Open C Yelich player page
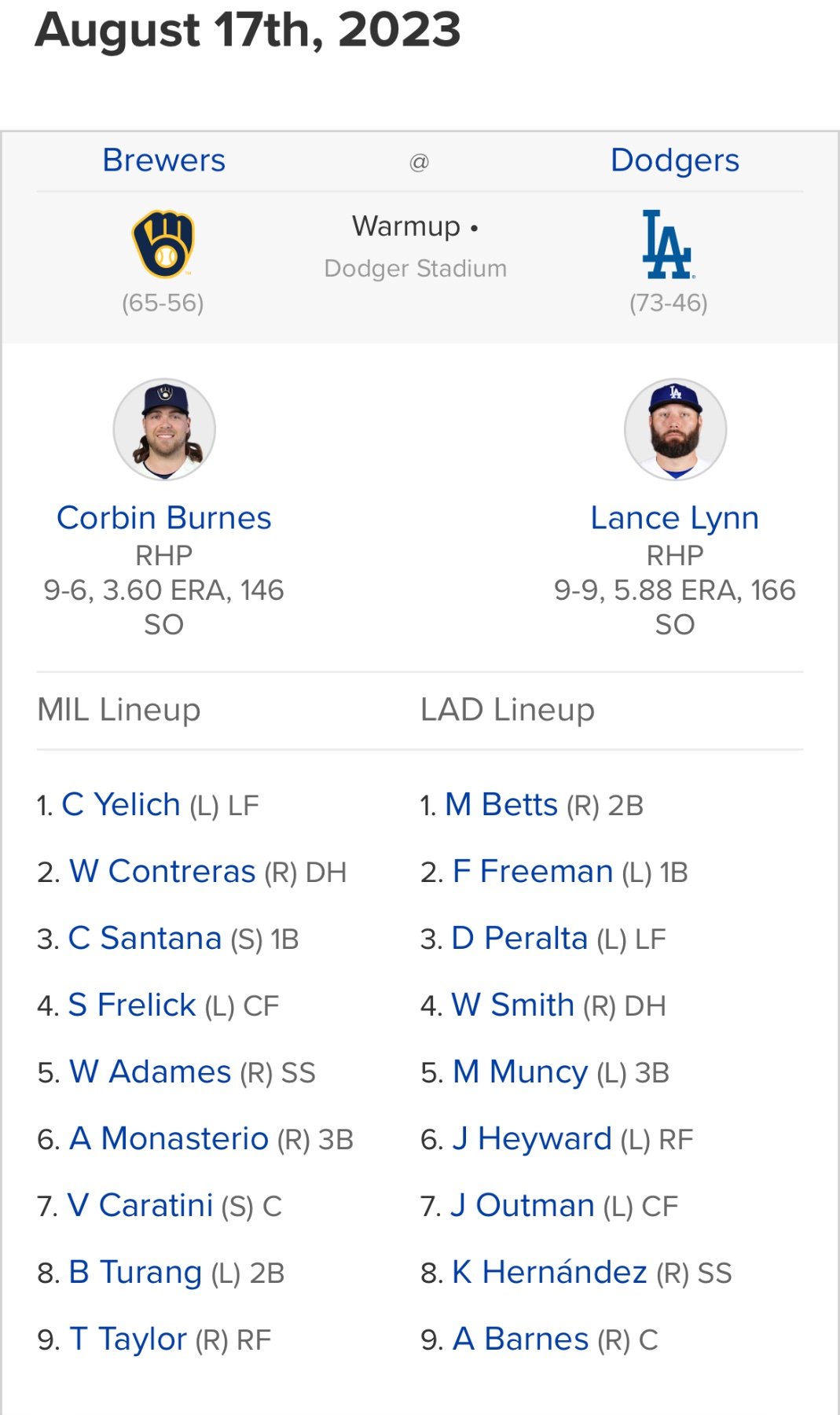Screen dimensions: 840x1415 [121, 805]
